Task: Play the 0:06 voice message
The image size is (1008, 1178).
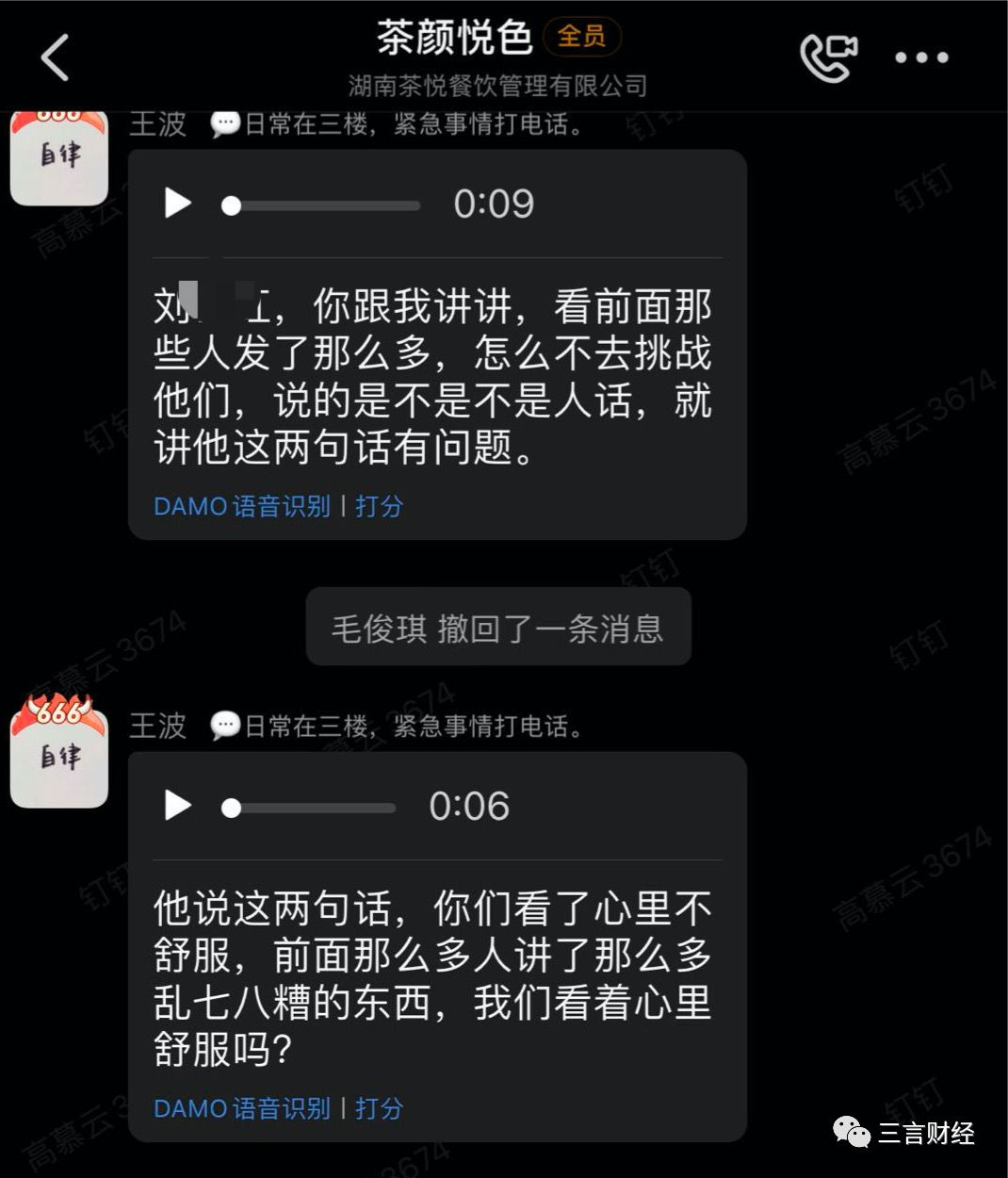Action: point(177,806)
